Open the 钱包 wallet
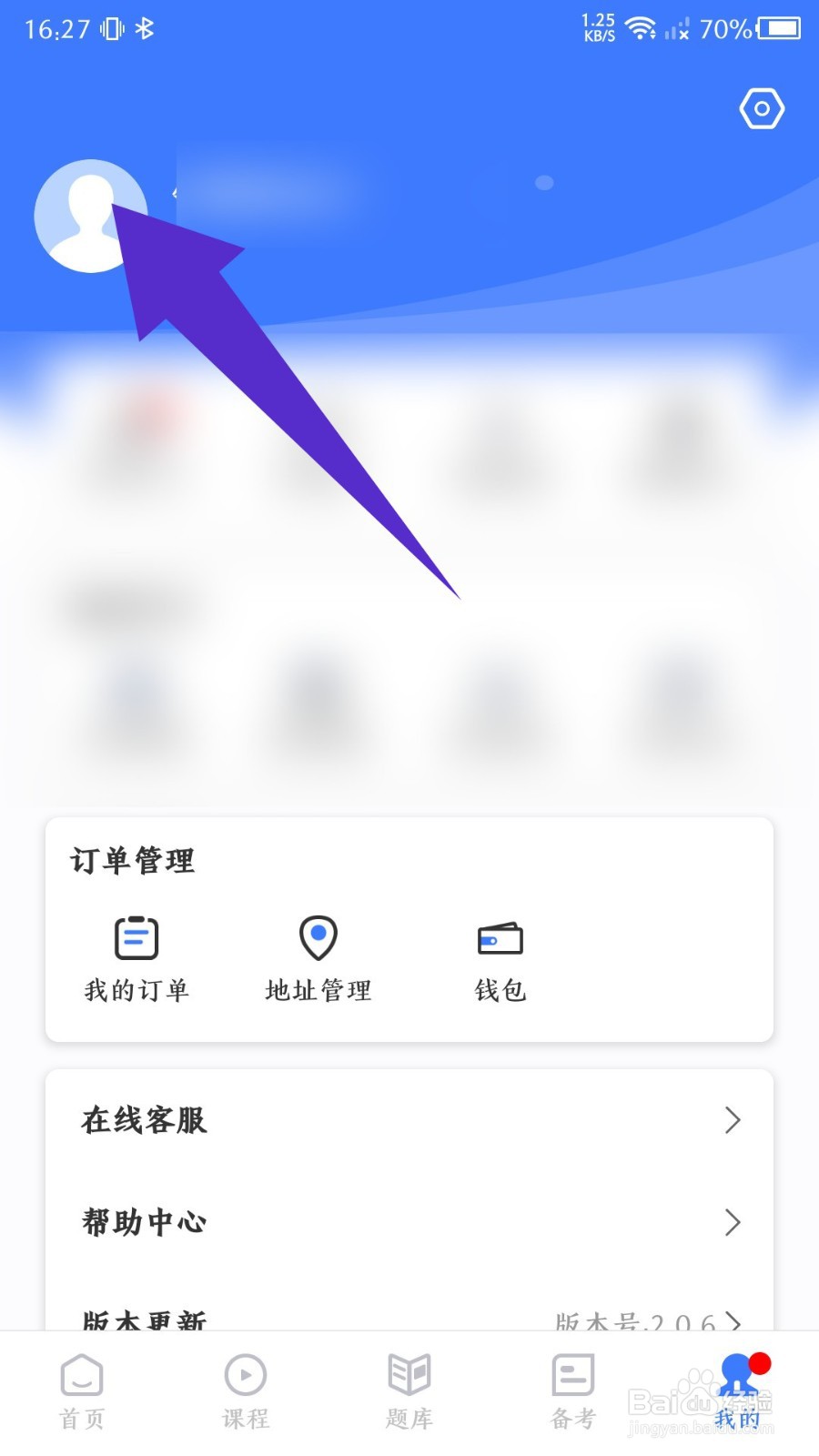The width and height of the screenshot is (819, 1456). click(x=500, y=960)
